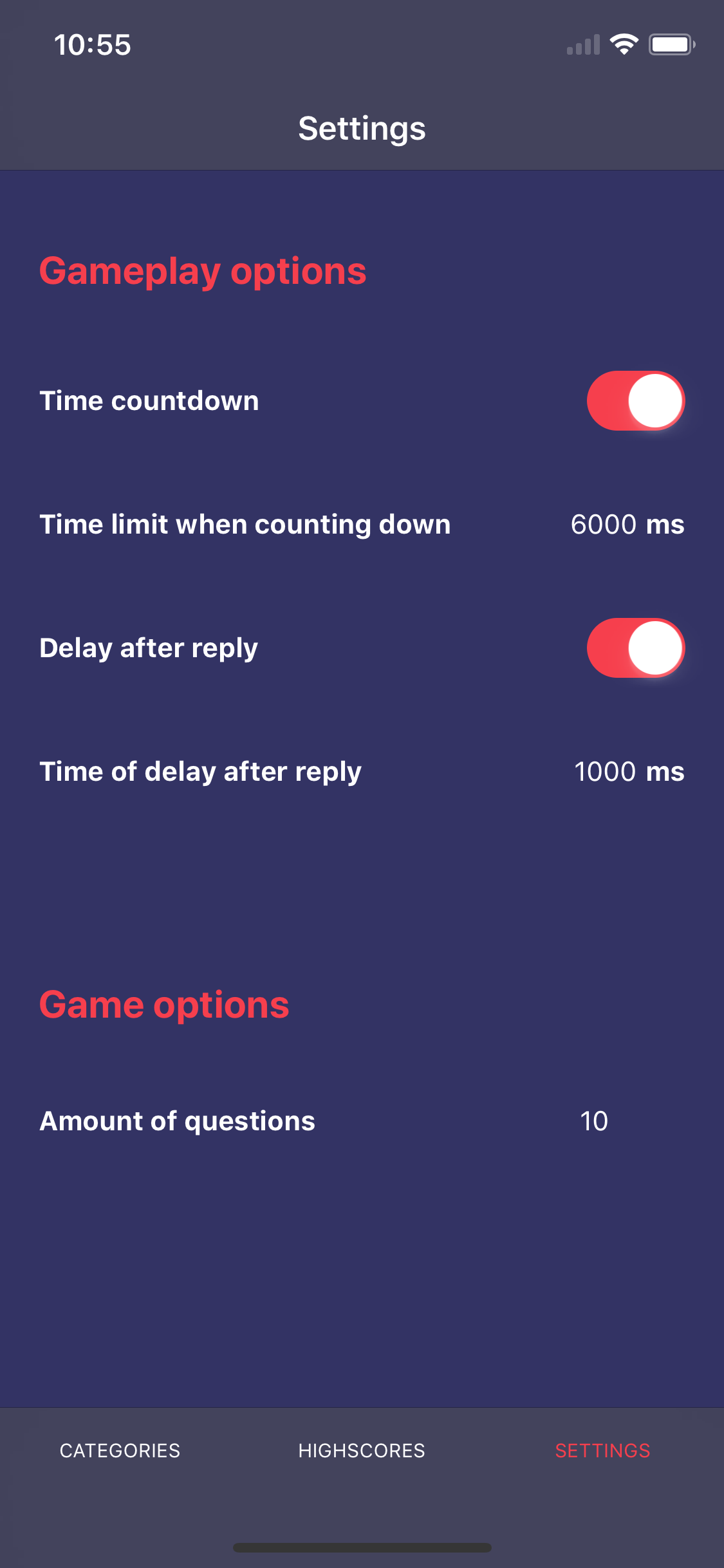The height and width of the screenshot is (1568, 724).
Task: Open the Highscores tab
Action: pos(362,1451)
